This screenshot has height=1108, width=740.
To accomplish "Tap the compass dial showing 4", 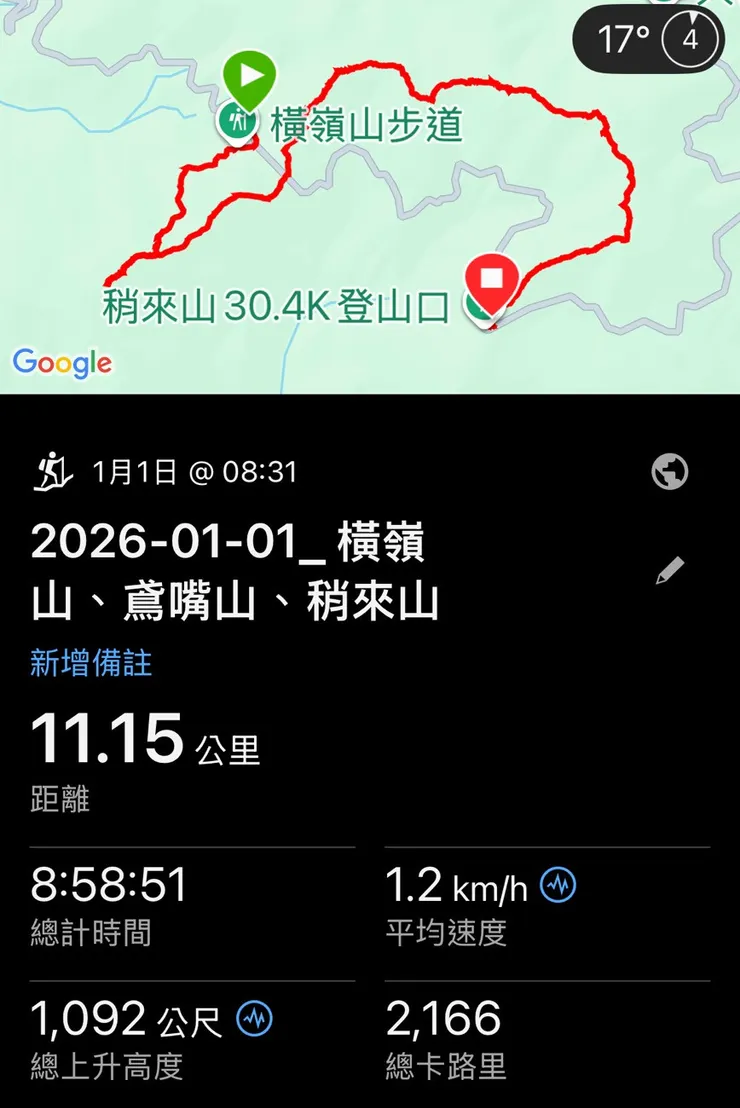I will [689, 38].
